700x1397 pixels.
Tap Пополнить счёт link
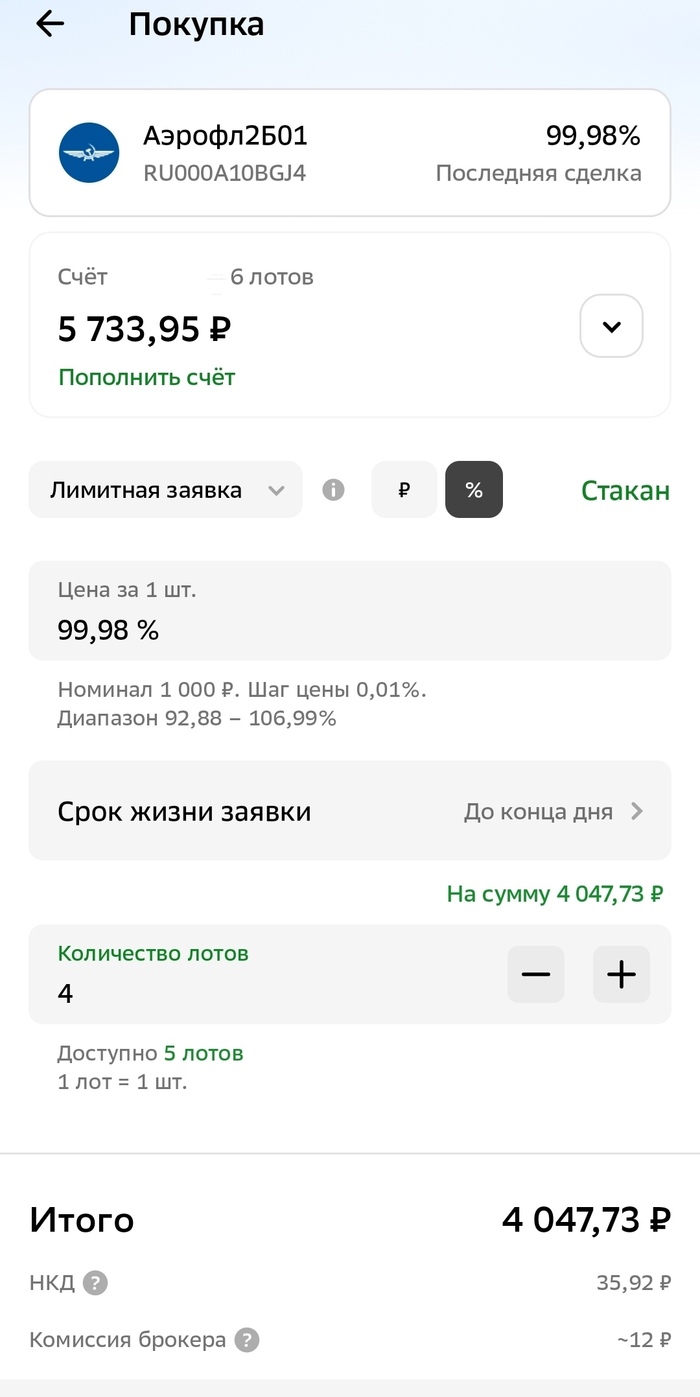coord(146,377)
